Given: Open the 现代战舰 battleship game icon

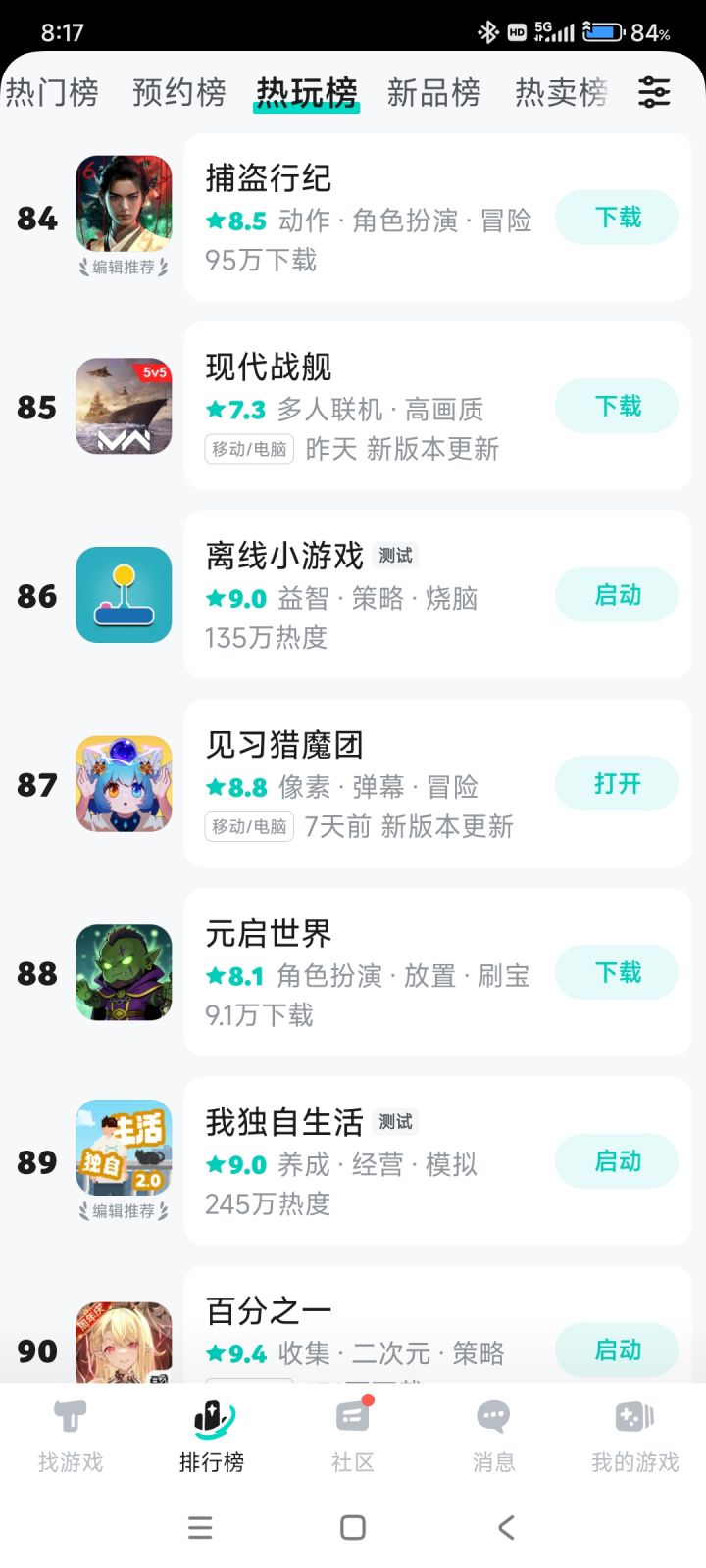Looking at the screenshot, I should pyautogui.click(x=124, y=406).
